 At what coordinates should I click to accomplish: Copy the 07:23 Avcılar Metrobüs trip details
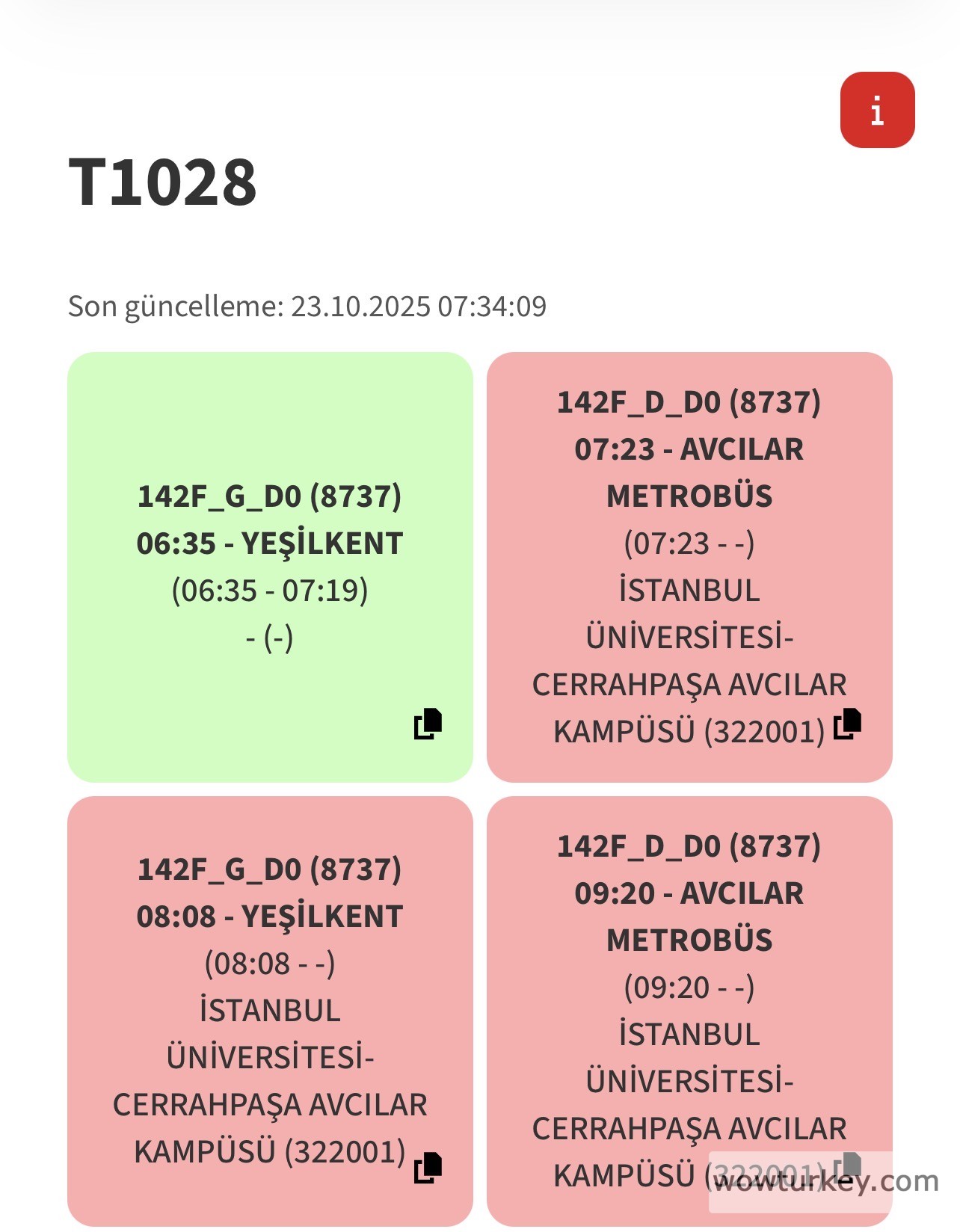(x=847, y=724)
